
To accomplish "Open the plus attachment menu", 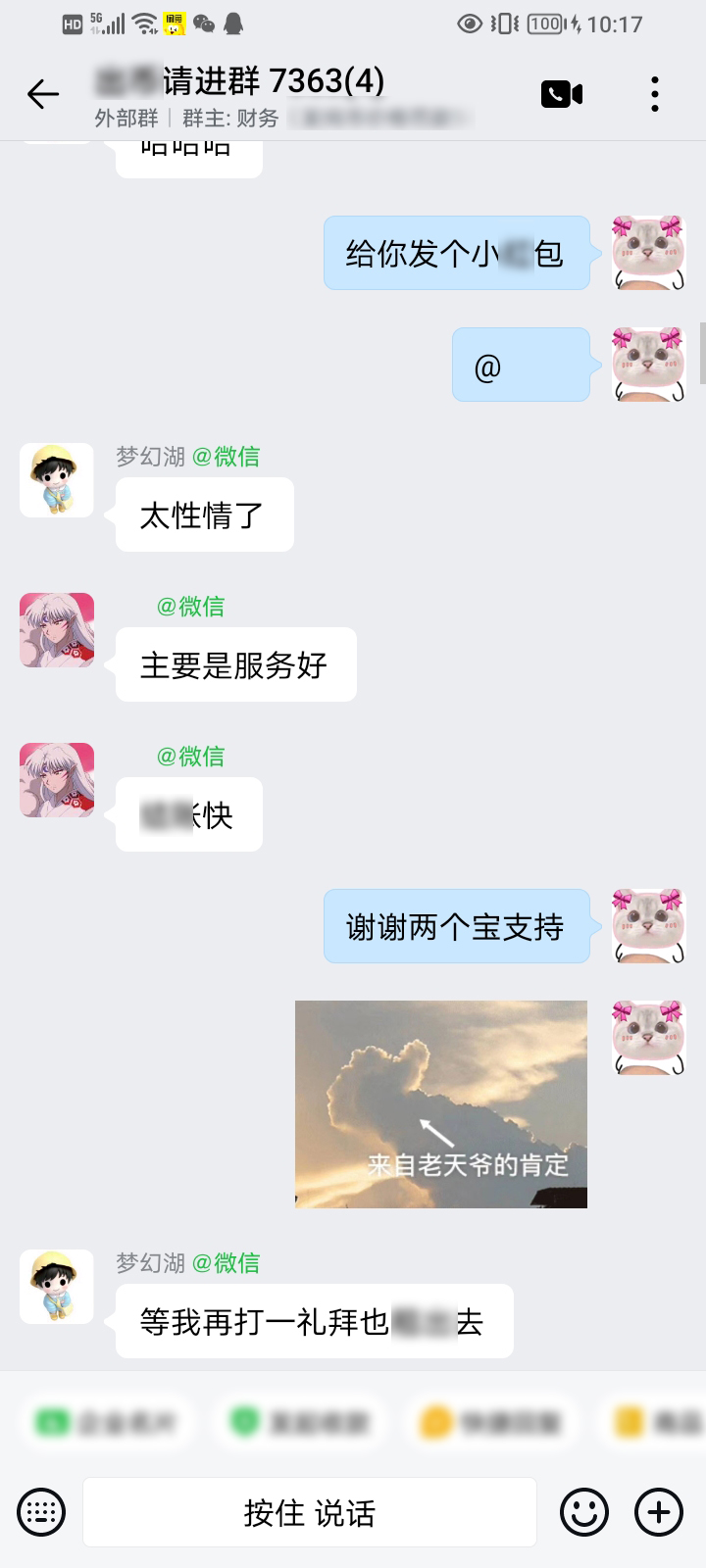I will pyautogui.click(x=659, y=1512).
